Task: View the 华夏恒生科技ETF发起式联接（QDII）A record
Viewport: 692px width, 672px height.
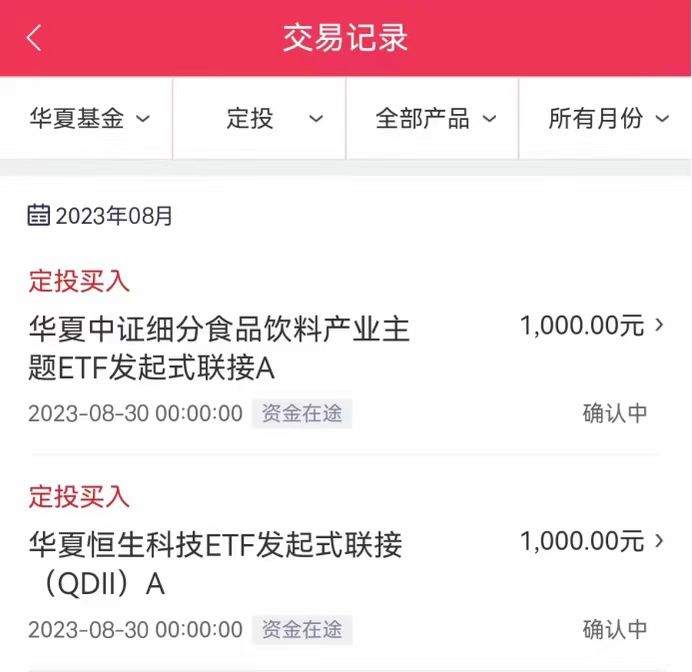Action: (345, 564)
